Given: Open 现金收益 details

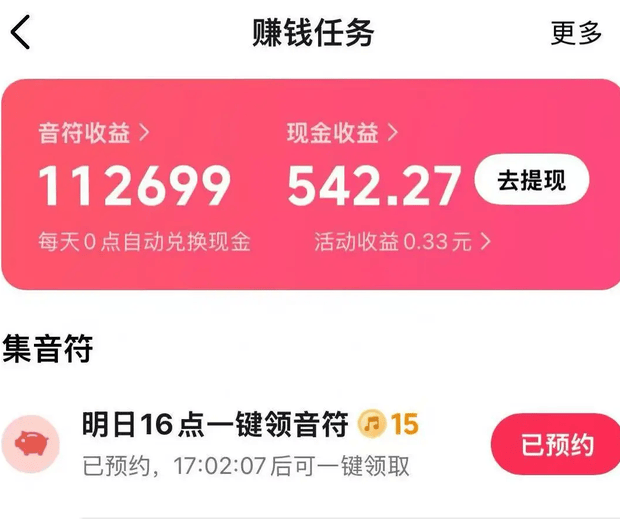Looking at the screenshot, I should [x=342, y=132].
